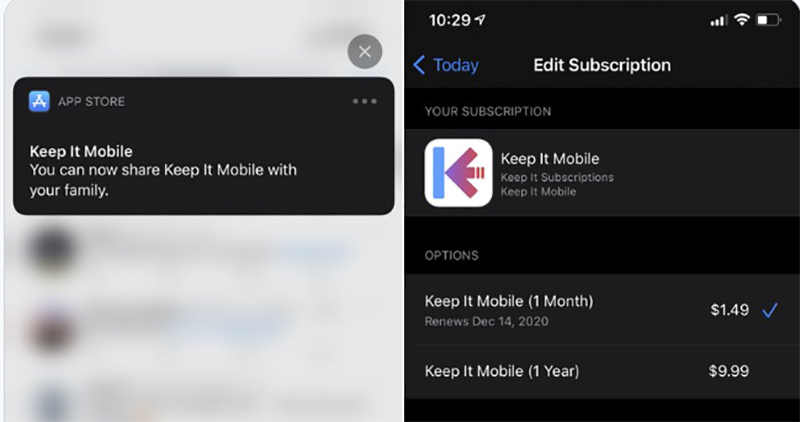Select the Keep It Mobile 1 Month plan

600,310
